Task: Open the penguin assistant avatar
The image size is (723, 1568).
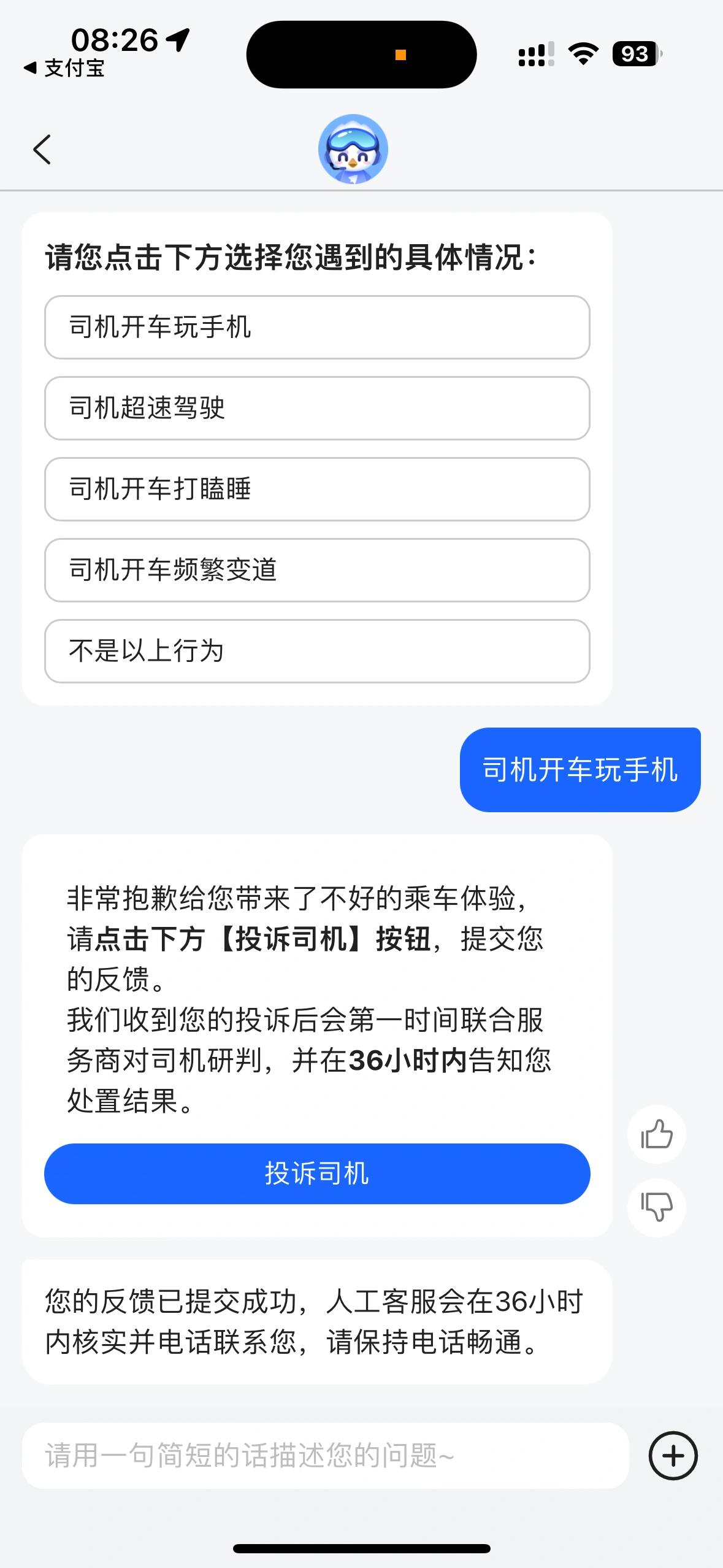Action: click(353, 149)
